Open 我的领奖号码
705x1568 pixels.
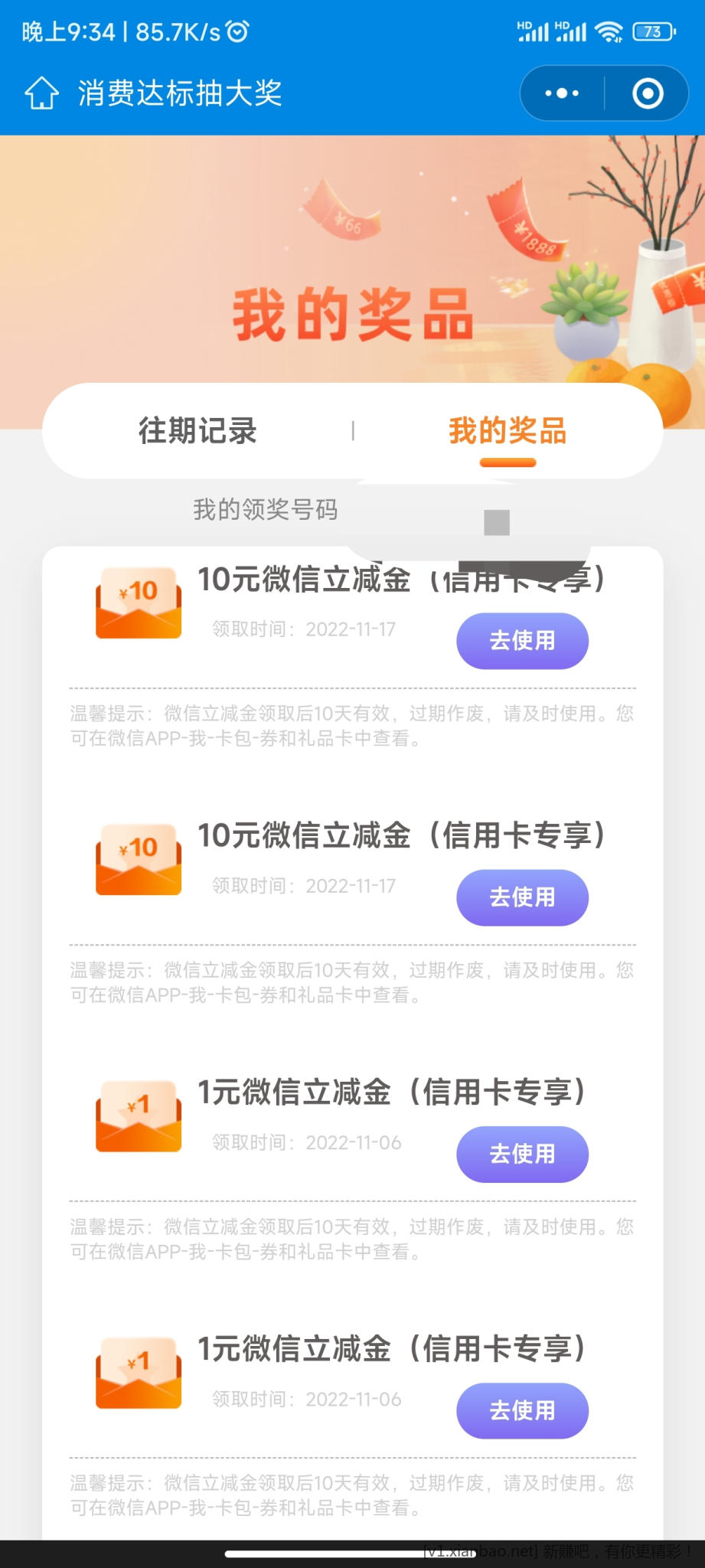point(265,510)
